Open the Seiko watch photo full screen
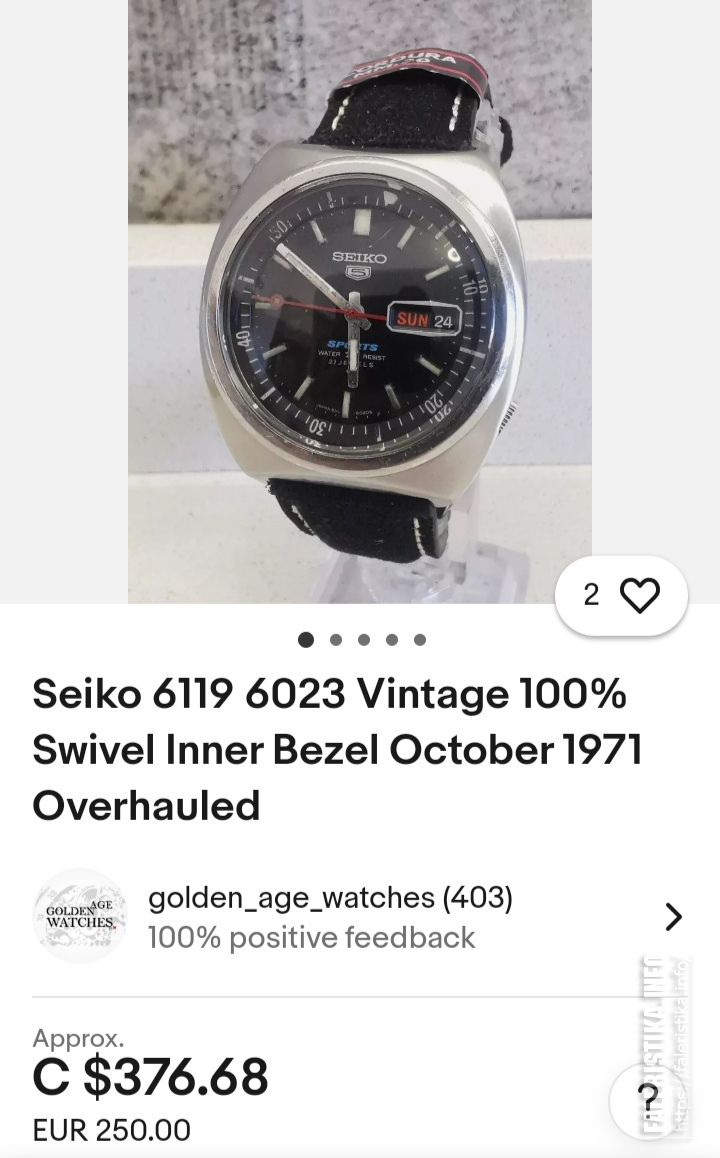The height and width of the screenshot is (1158, 720). click(x=359, y=300)
